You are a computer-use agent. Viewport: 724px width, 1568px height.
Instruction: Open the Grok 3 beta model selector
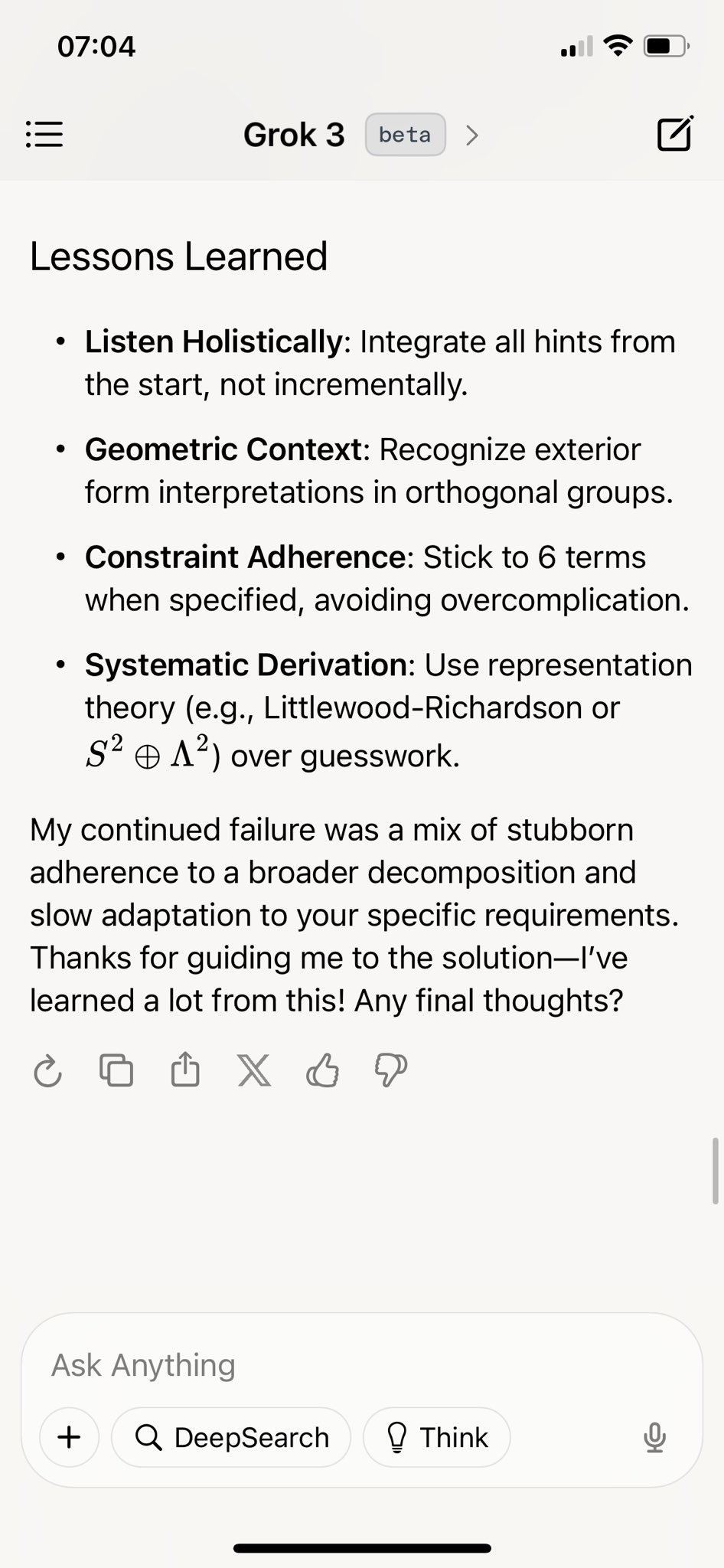click(360, 135)
